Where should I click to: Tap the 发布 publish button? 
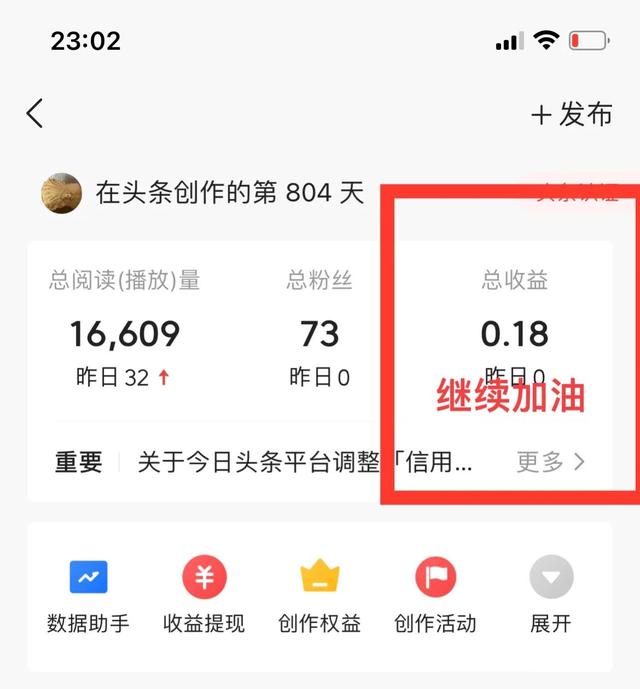click(572, 114)
